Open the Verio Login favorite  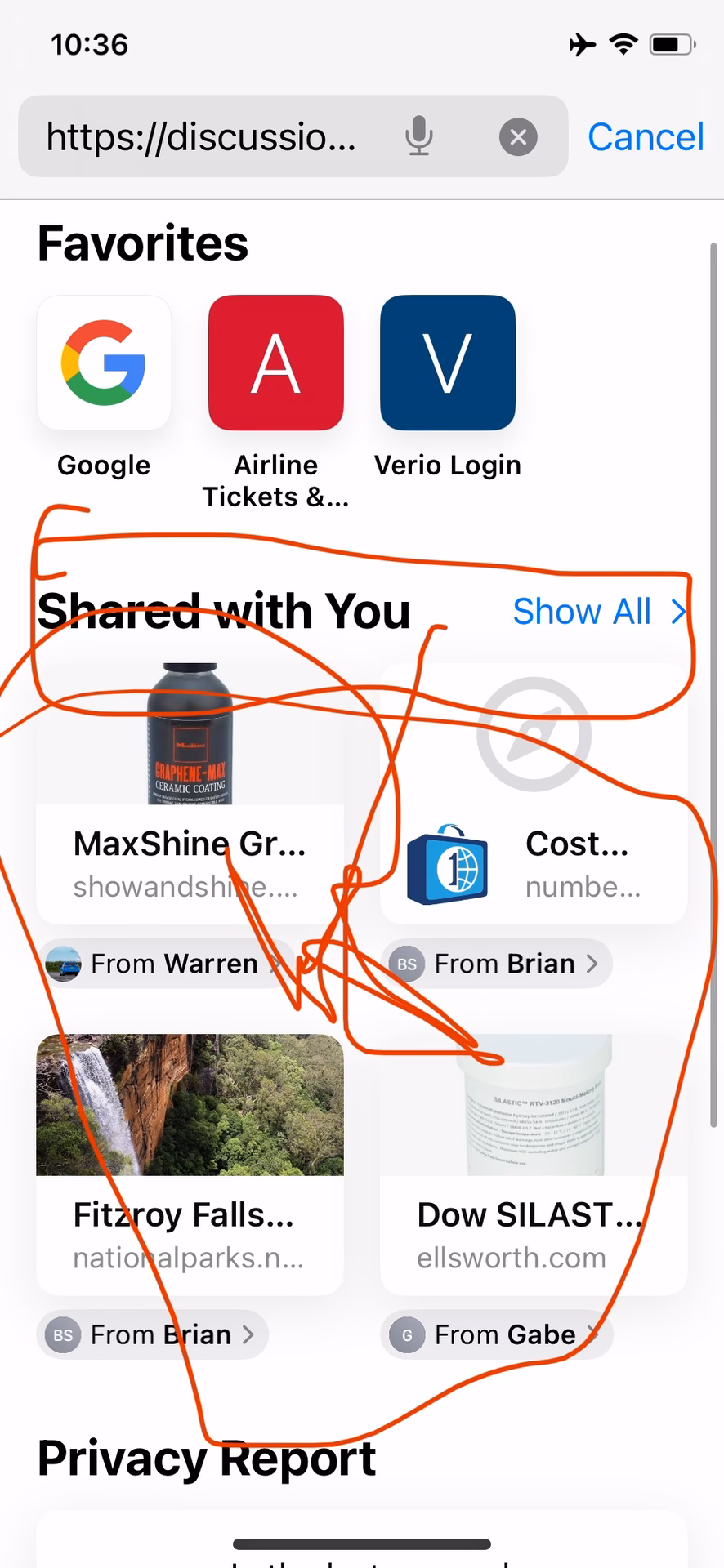tap(447, 362)
